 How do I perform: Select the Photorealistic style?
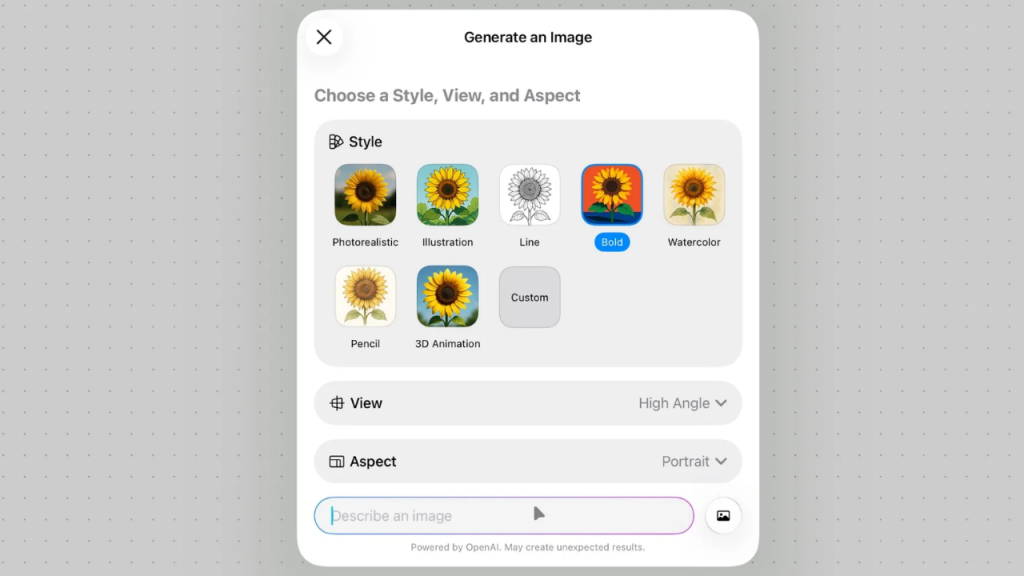(365, 195)
